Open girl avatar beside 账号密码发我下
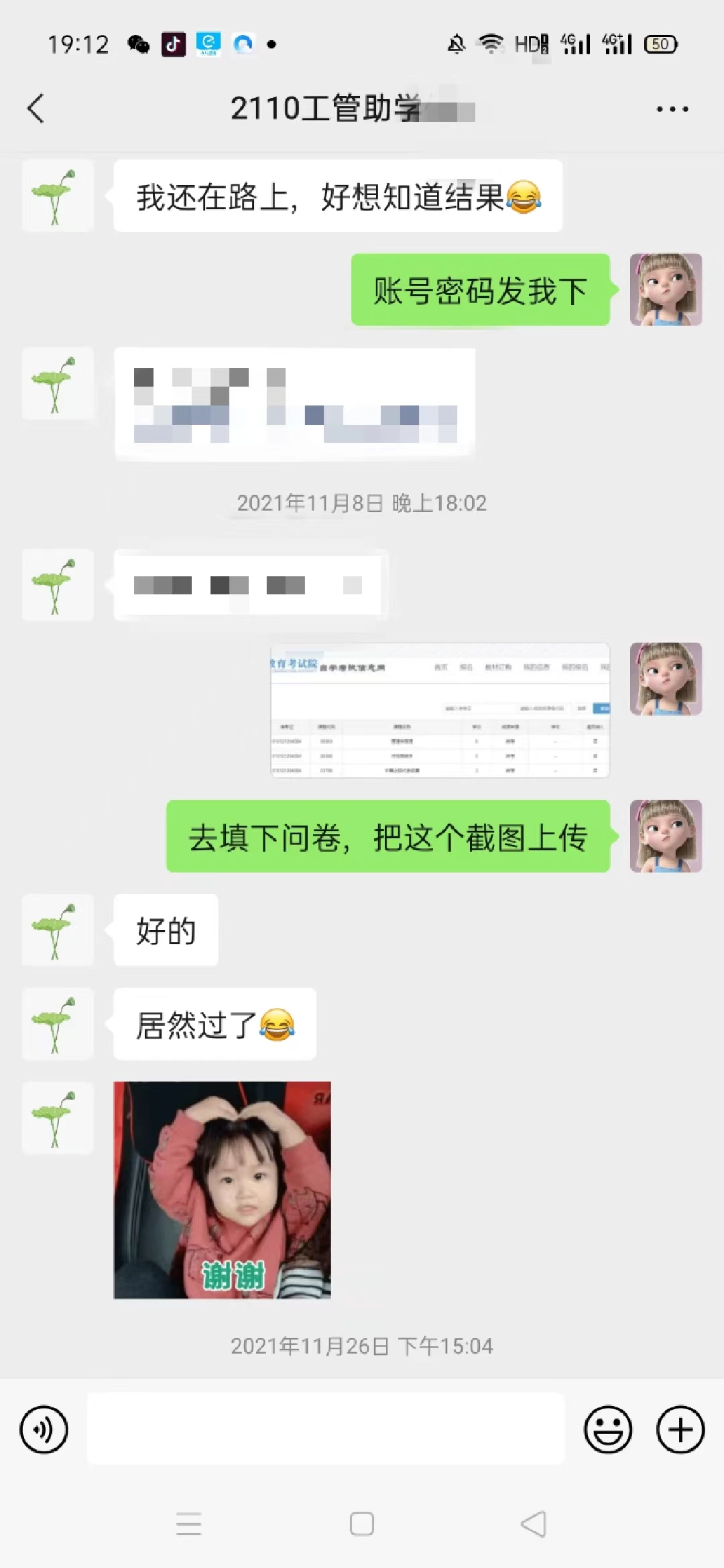Image resolution: width=724 pixels, height=1568 pixels. click(666, 289)
